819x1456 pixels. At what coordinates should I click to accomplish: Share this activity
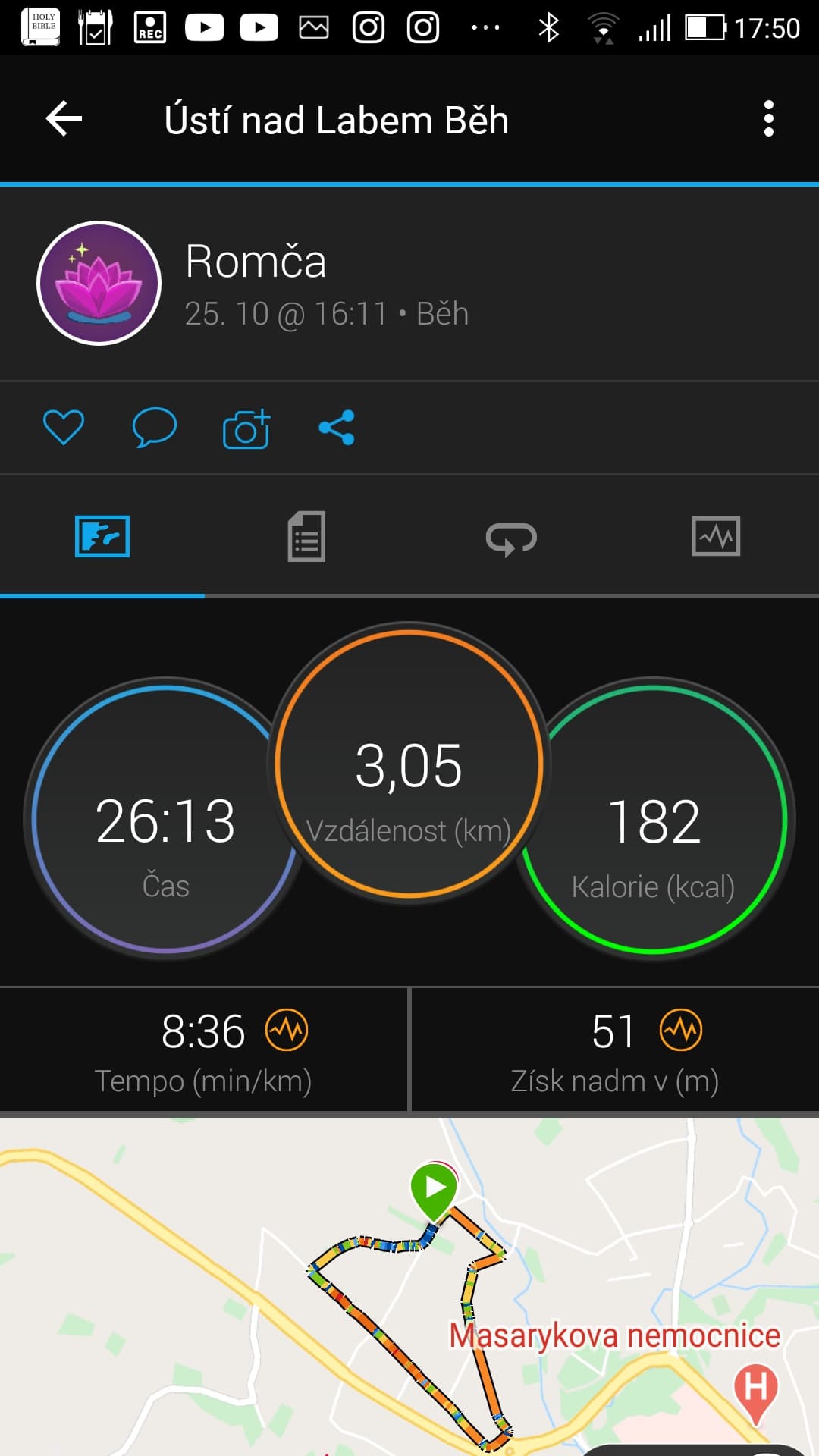[x=337, y=427]
